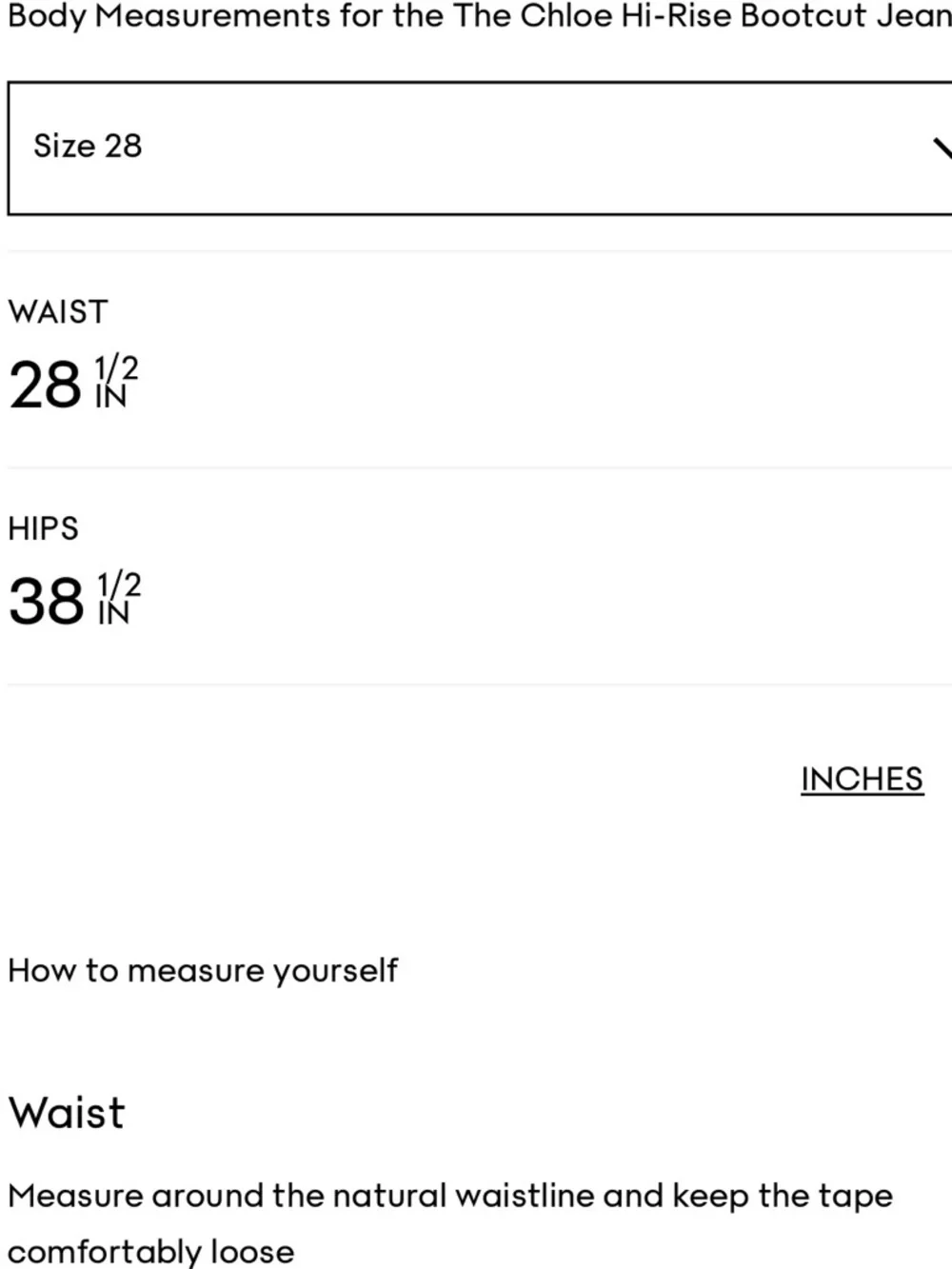Image resolution: width=952 pixels, height=1269 pixels.
Task: Tap the INCHES unit link
Action: (x=861, y=779)
